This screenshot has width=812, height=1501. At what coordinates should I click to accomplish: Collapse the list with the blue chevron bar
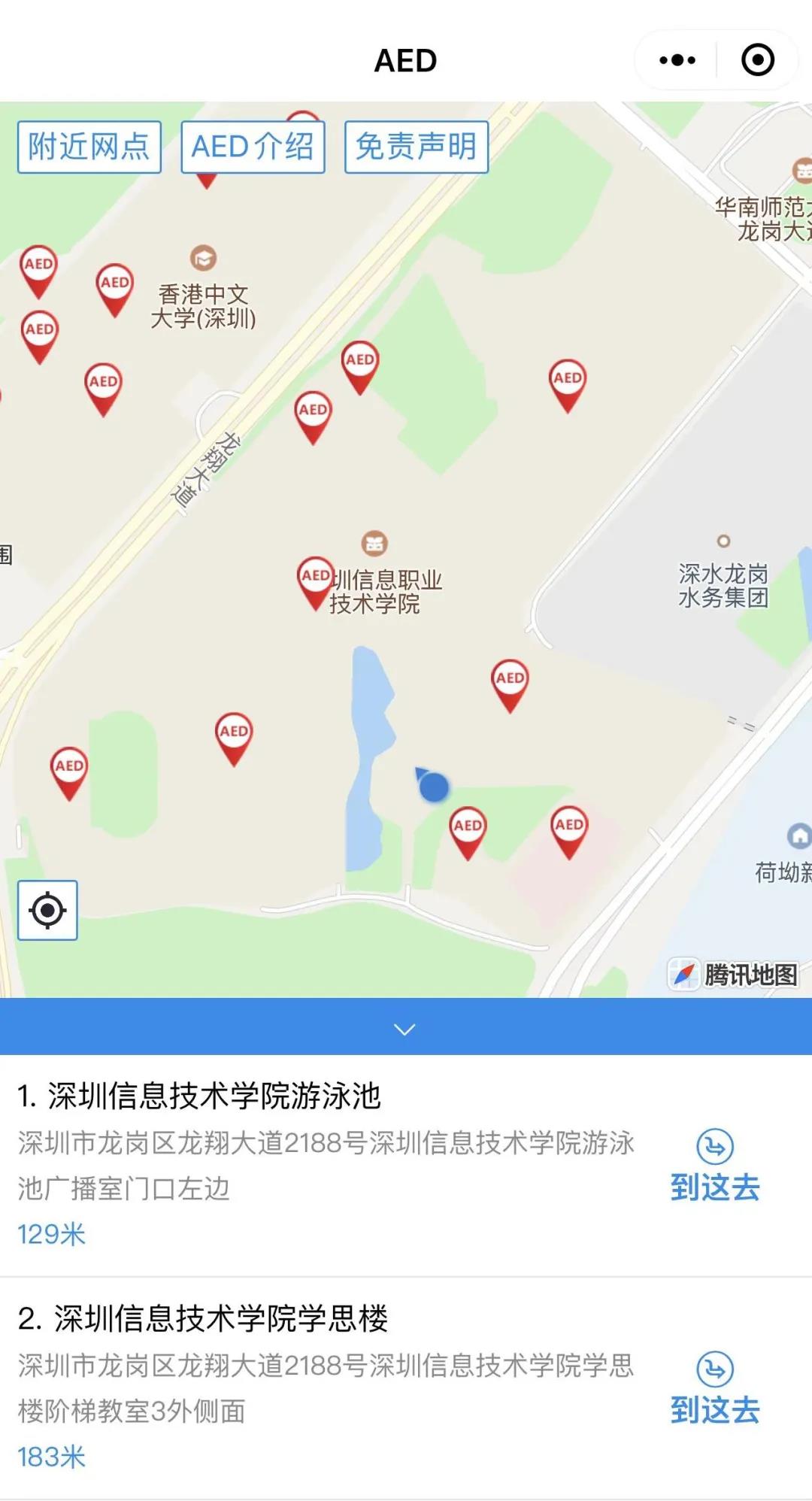(406, 1029)
